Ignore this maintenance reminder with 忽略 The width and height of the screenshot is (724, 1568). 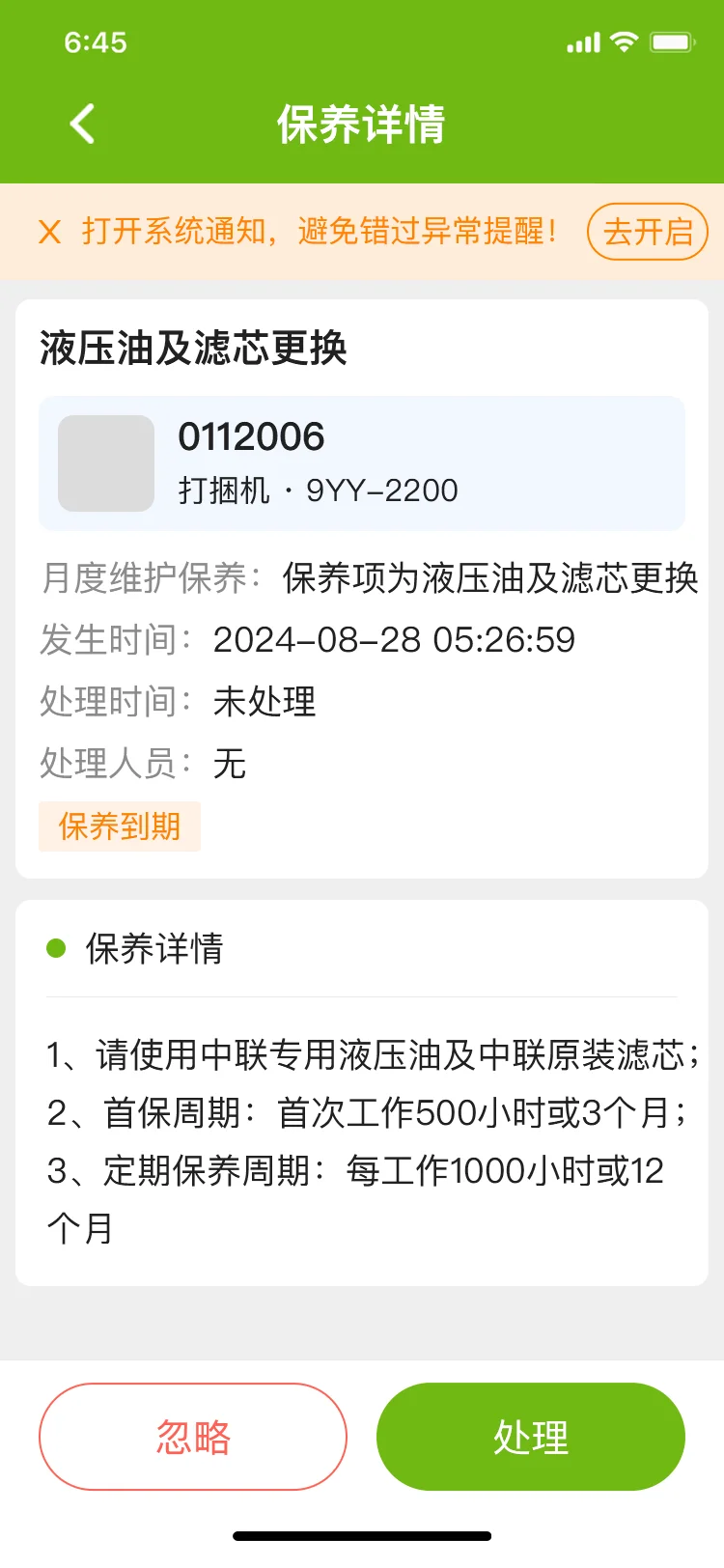tap(192, 1437)
